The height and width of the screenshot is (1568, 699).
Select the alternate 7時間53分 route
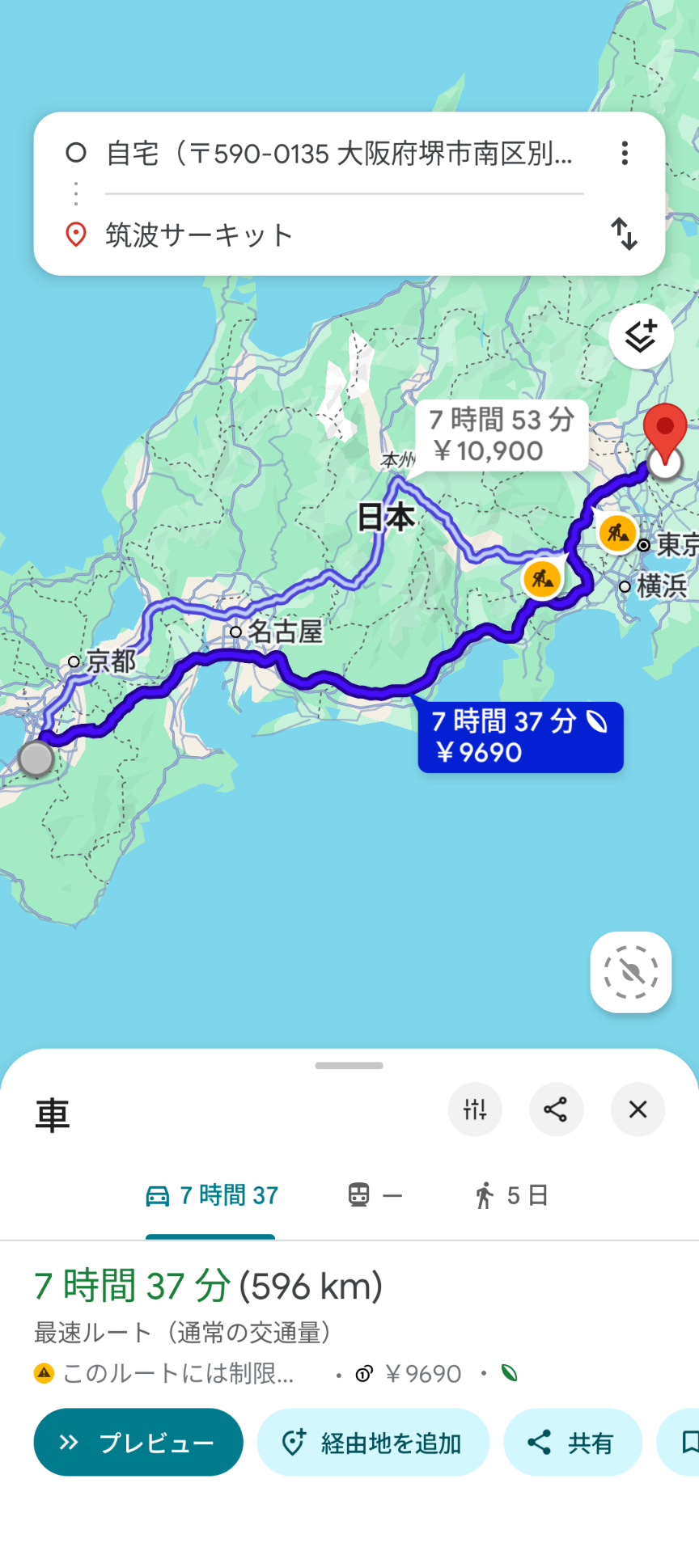tap(502, 435)
